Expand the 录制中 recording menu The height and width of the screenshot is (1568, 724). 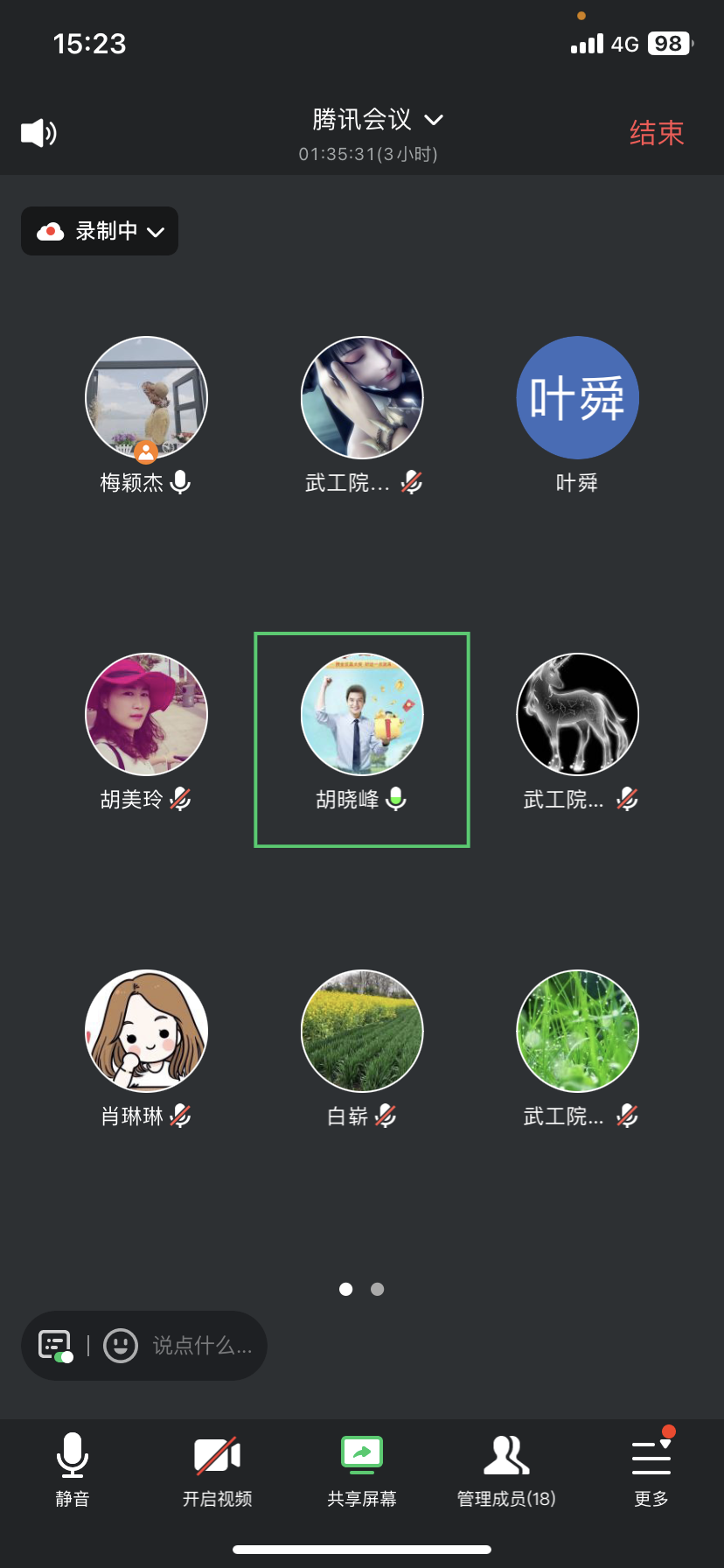[x=100, y=231]
